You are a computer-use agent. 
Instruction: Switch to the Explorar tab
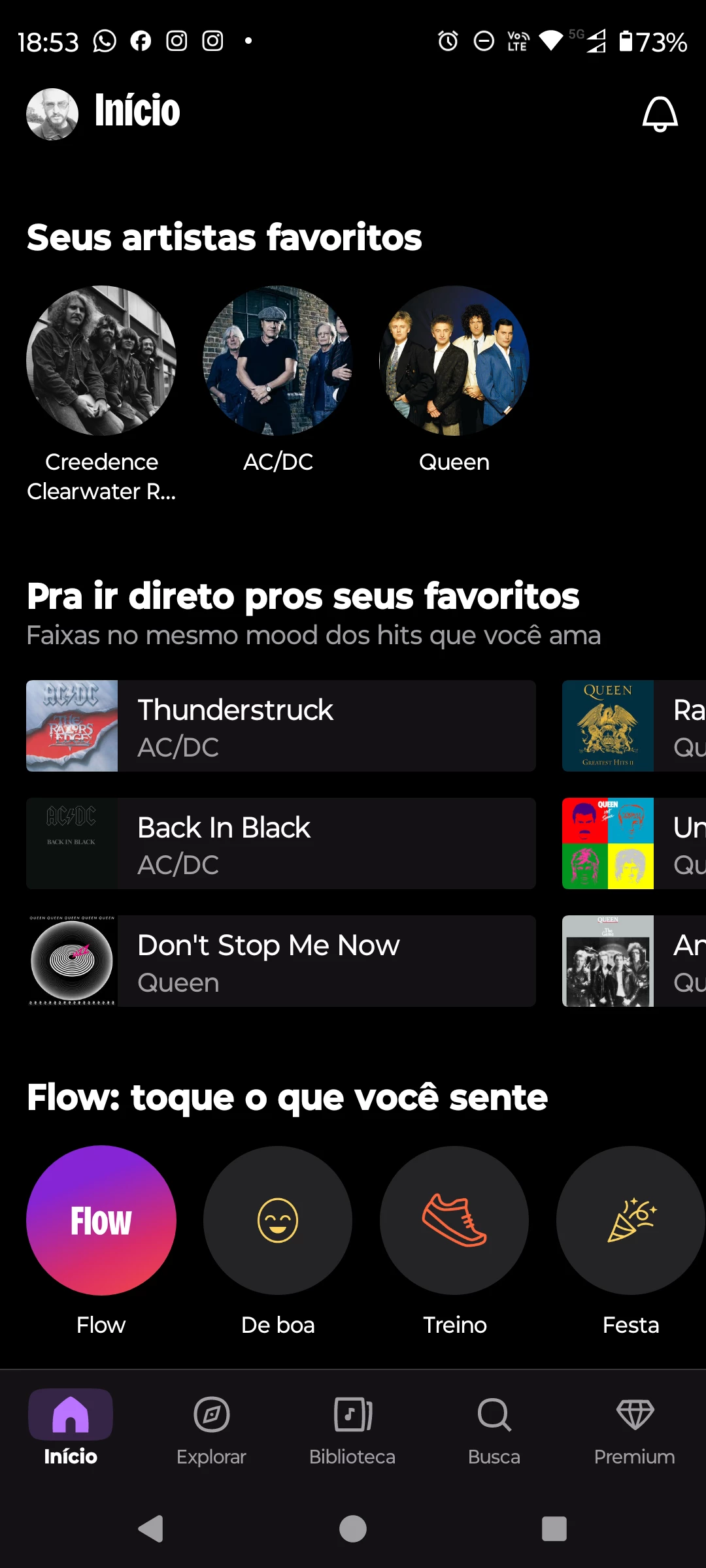(x=211, y=1428)
